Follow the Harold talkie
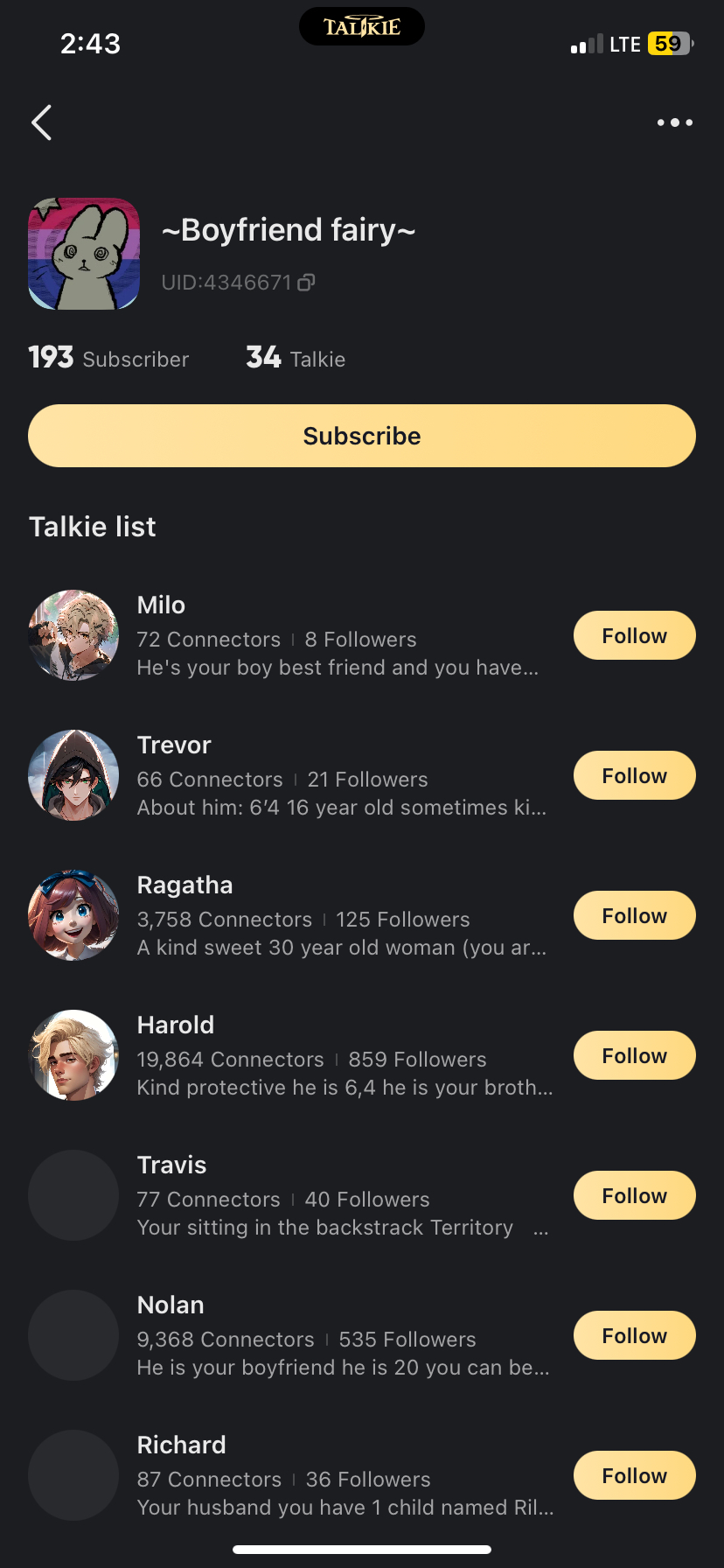The image size is (724, 1568). coord(634,1056)
